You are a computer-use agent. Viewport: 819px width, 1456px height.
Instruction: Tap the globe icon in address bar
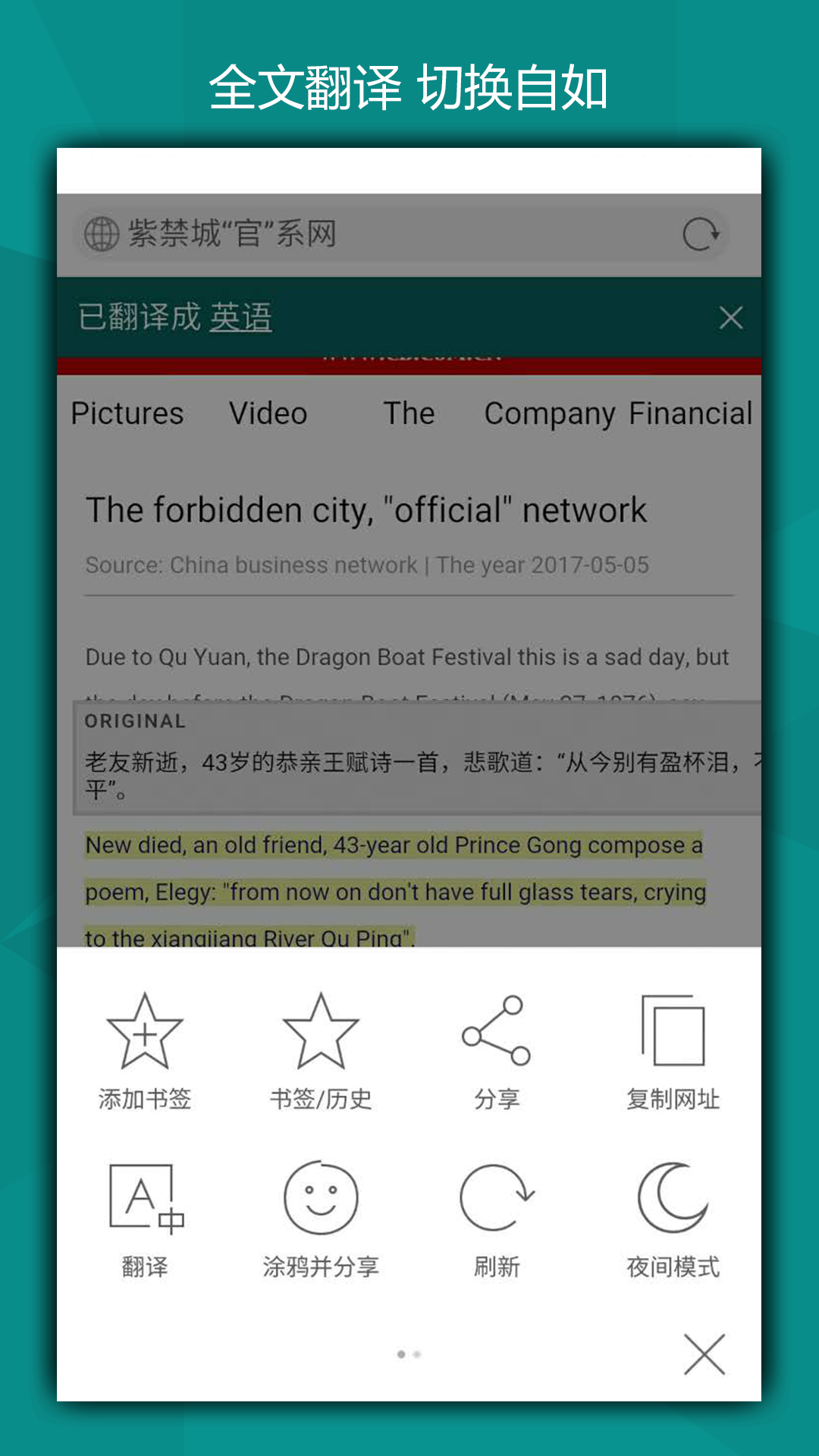tap(102, 234)
